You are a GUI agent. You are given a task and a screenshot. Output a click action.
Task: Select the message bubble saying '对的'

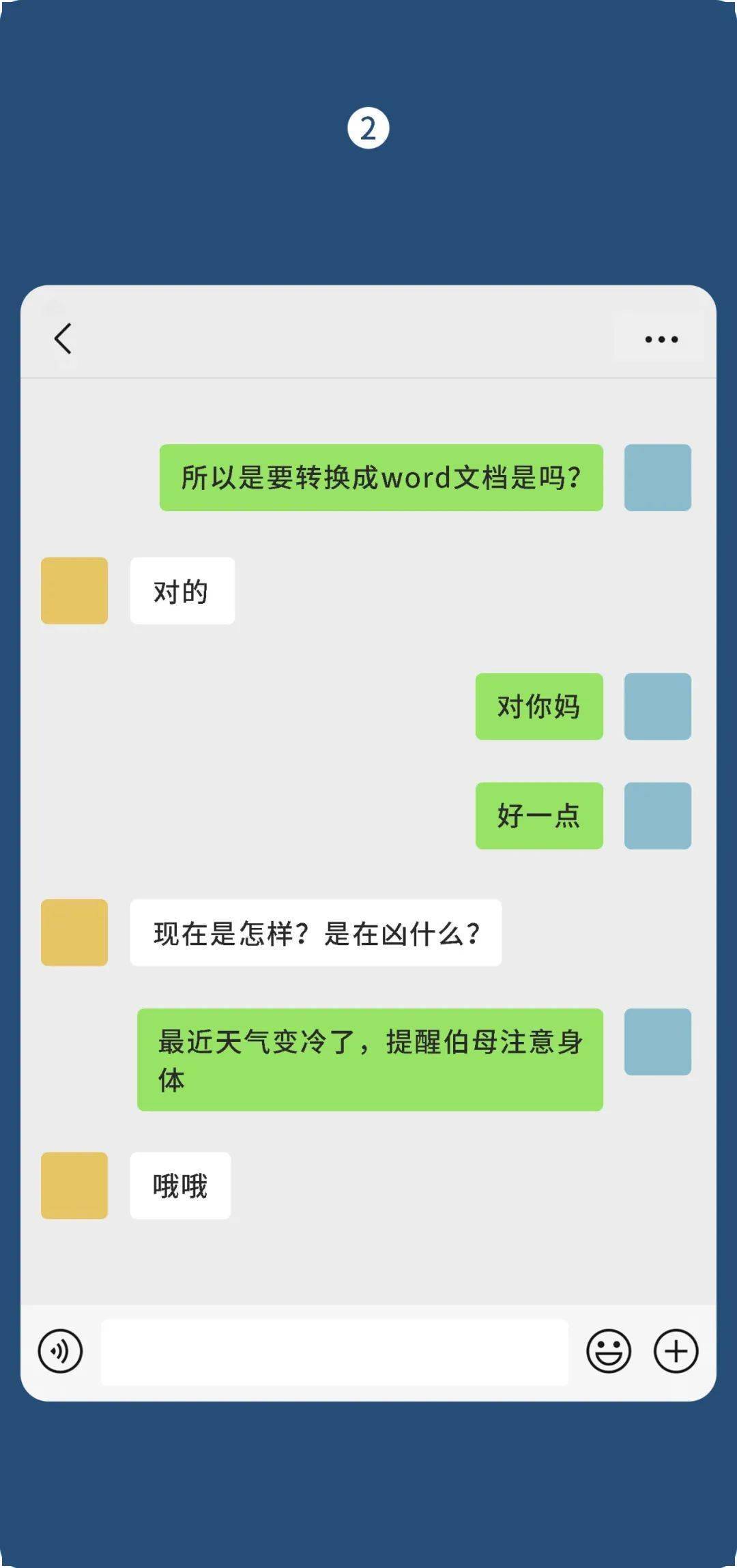tap(181, 591)
